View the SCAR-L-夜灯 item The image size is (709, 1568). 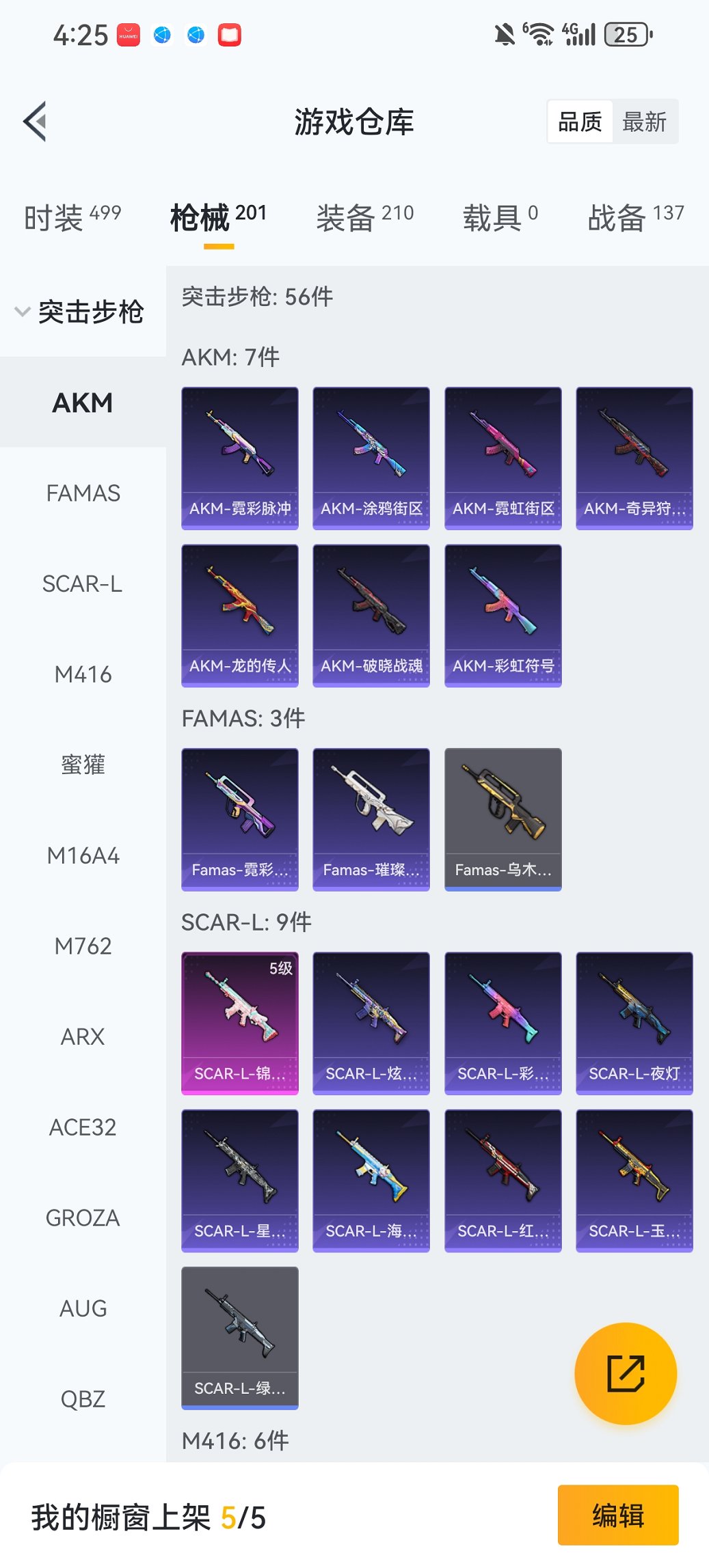coord(634,1022)
